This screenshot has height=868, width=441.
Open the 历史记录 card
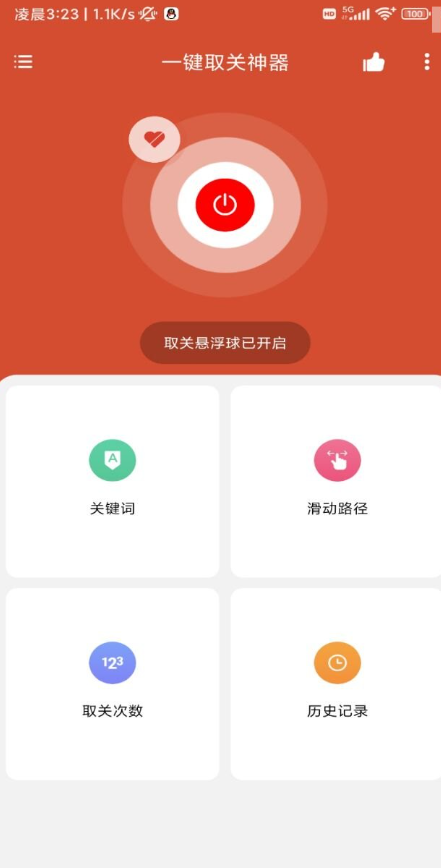pos(336,684)
